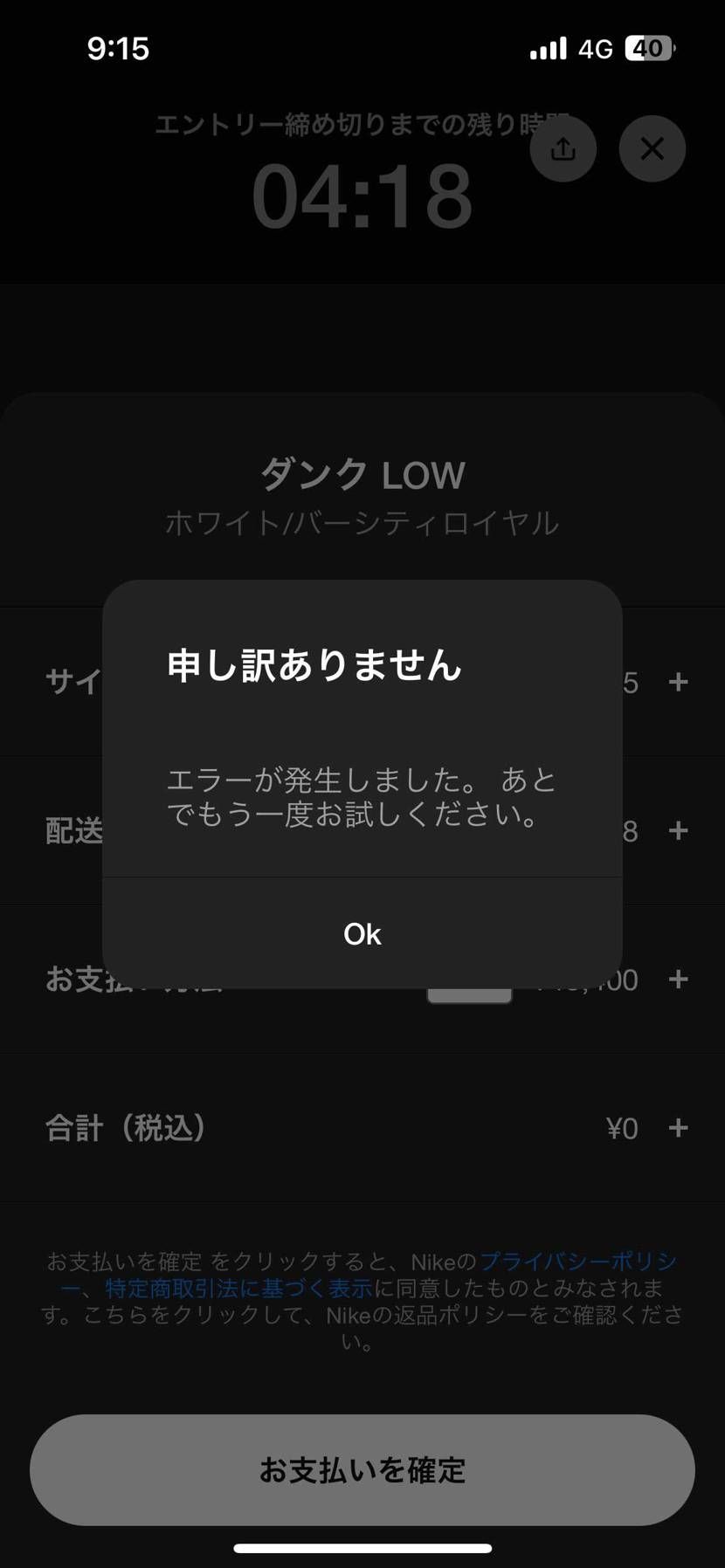Close the entry screen with X
The width and height of the screenshot is (725, 1568).
(x=652, y=149)
